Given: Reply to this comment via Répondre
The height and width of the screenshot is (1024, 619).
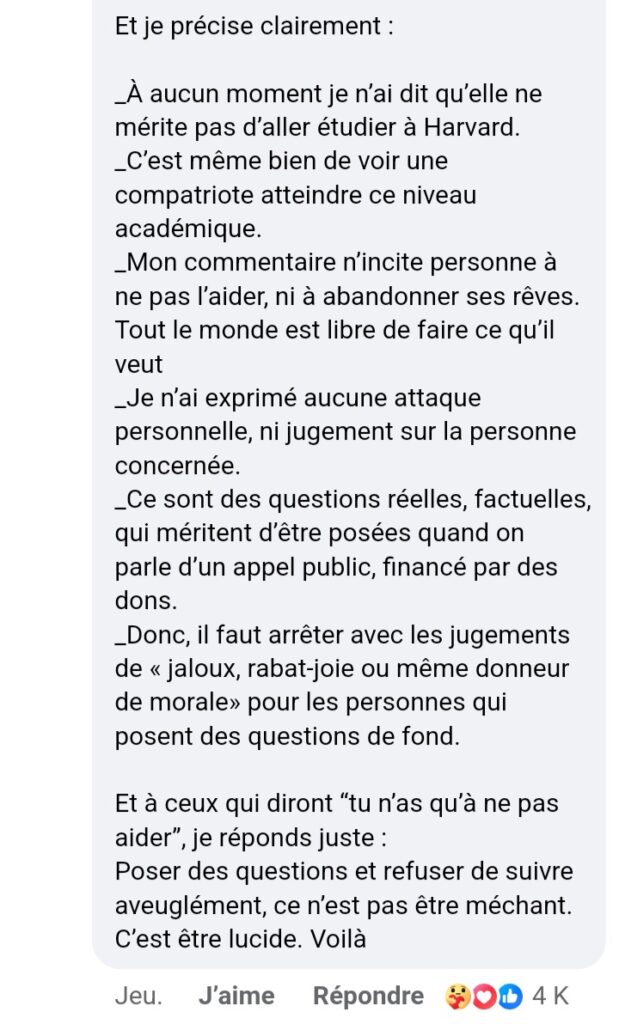Looking at the screenshot, I should 368,996.
